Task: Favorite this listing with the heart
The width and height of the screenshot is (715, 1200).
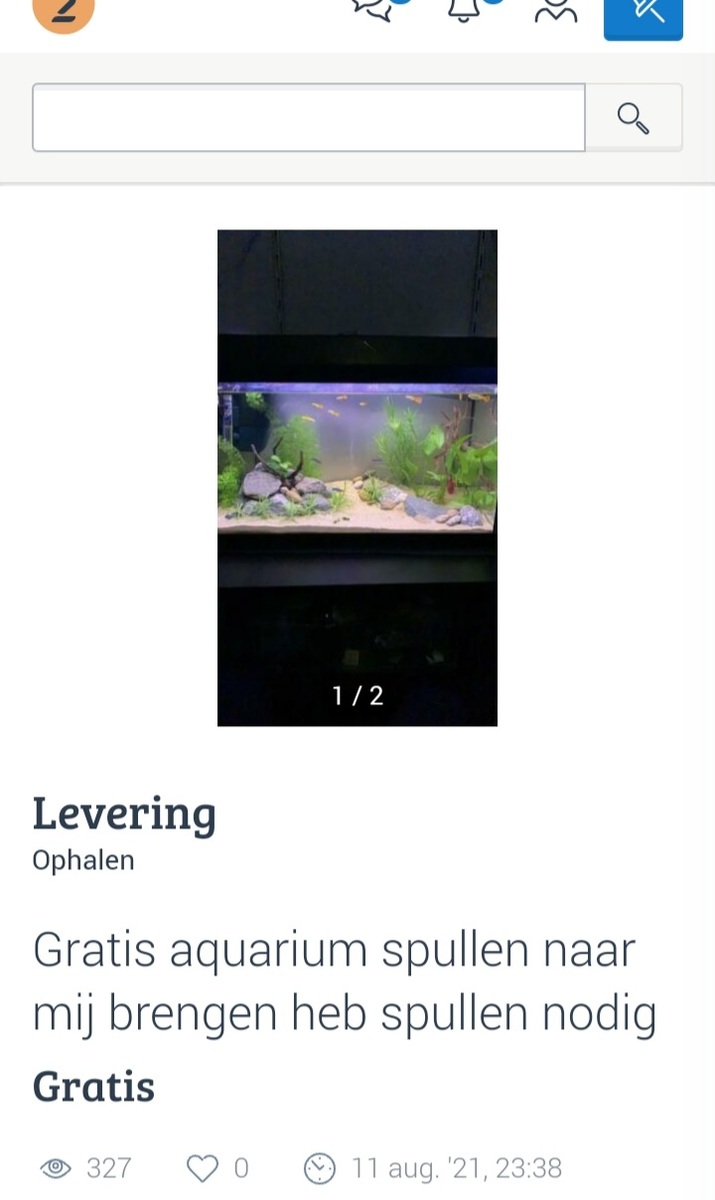Action: coord(203,1167)
